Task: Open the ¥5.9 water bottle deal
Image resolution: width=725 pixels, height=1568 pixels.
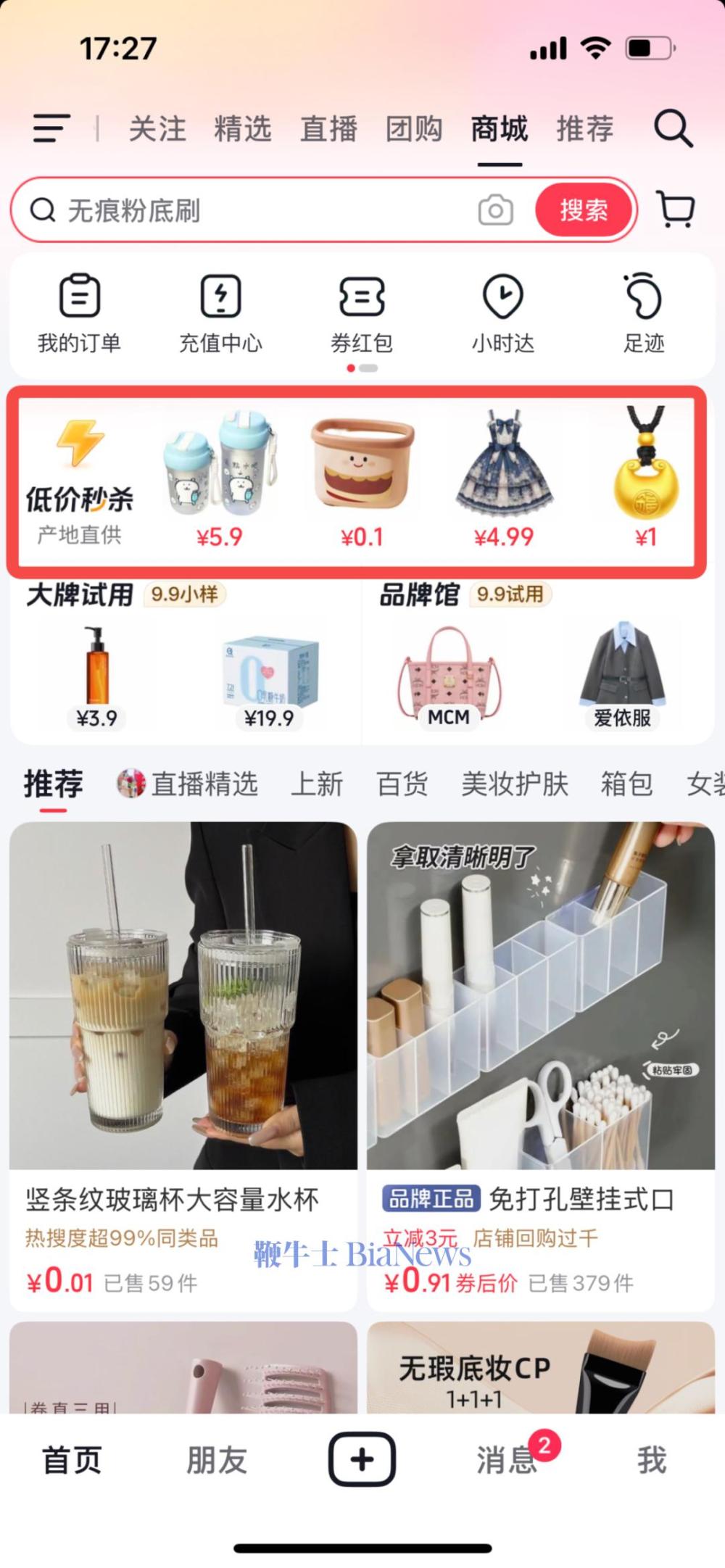Action: 219,480
